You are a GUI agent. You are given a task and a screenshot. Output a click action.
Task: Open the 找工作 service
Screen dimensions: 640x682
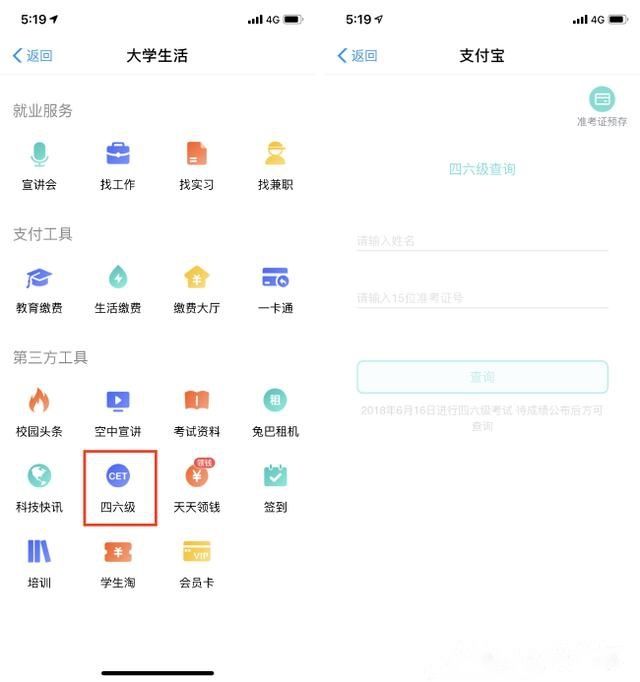pos(118,165)
